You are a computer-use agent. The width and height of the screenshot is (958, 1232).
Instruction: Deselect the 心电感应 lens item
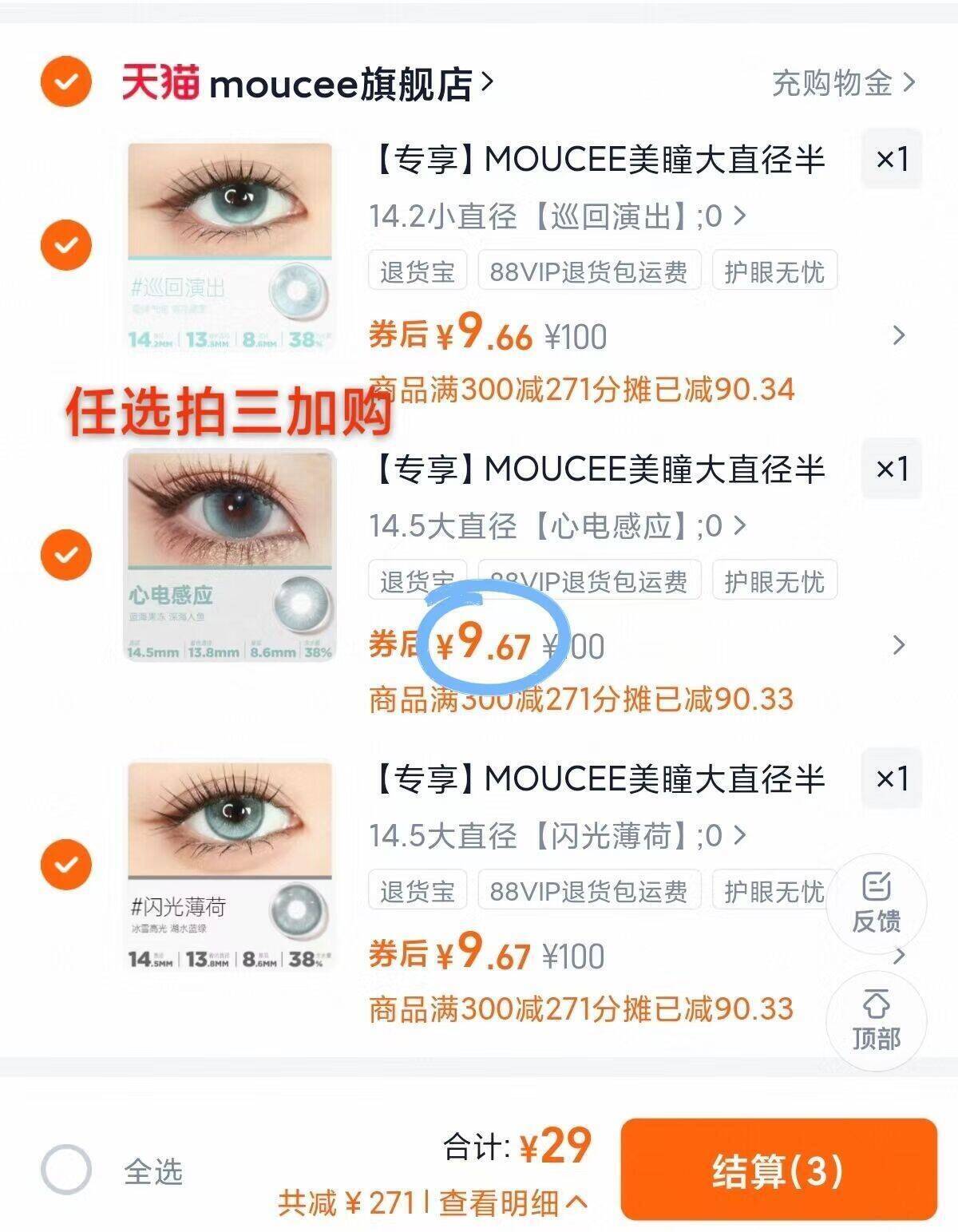tap(66, 554)
